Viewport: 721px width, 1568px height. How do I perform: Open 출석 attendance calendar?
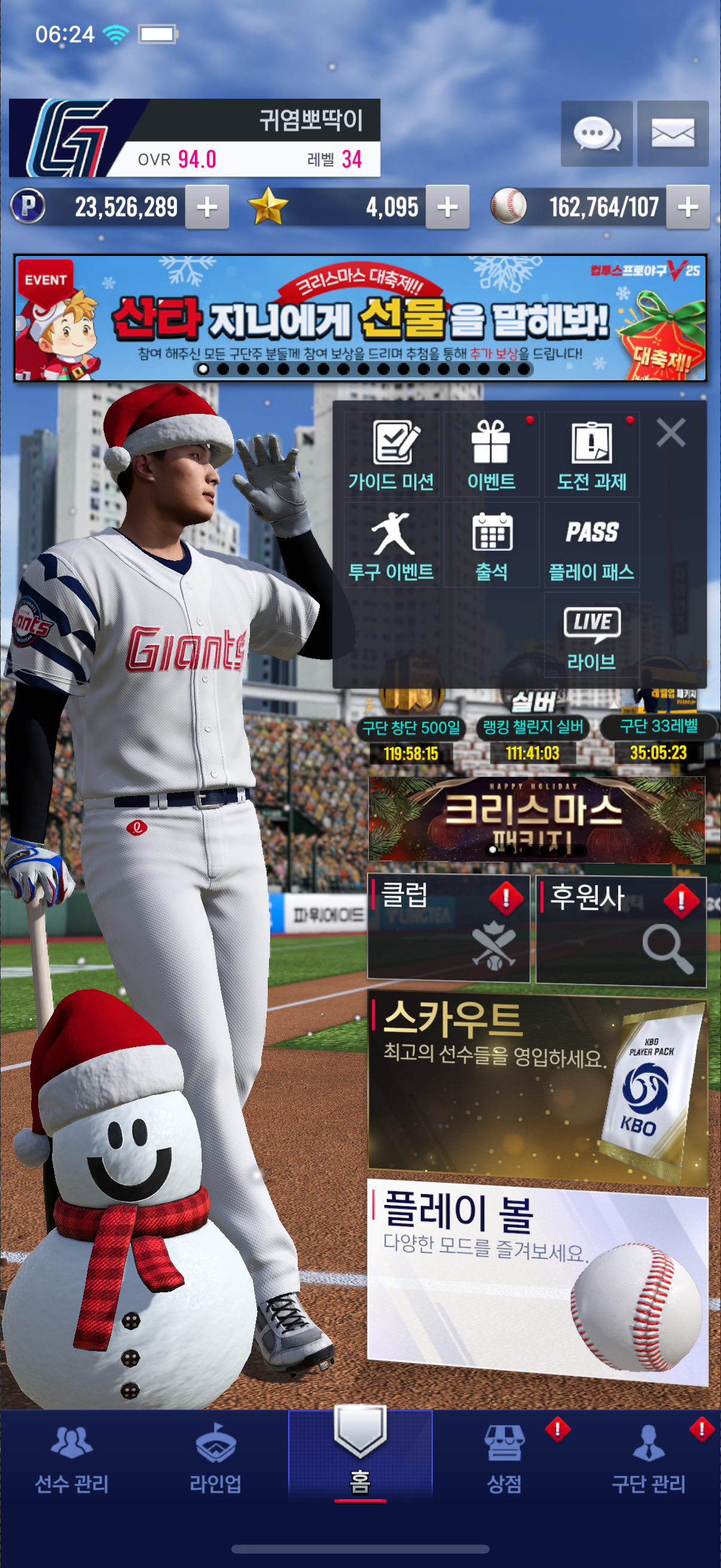491,545
